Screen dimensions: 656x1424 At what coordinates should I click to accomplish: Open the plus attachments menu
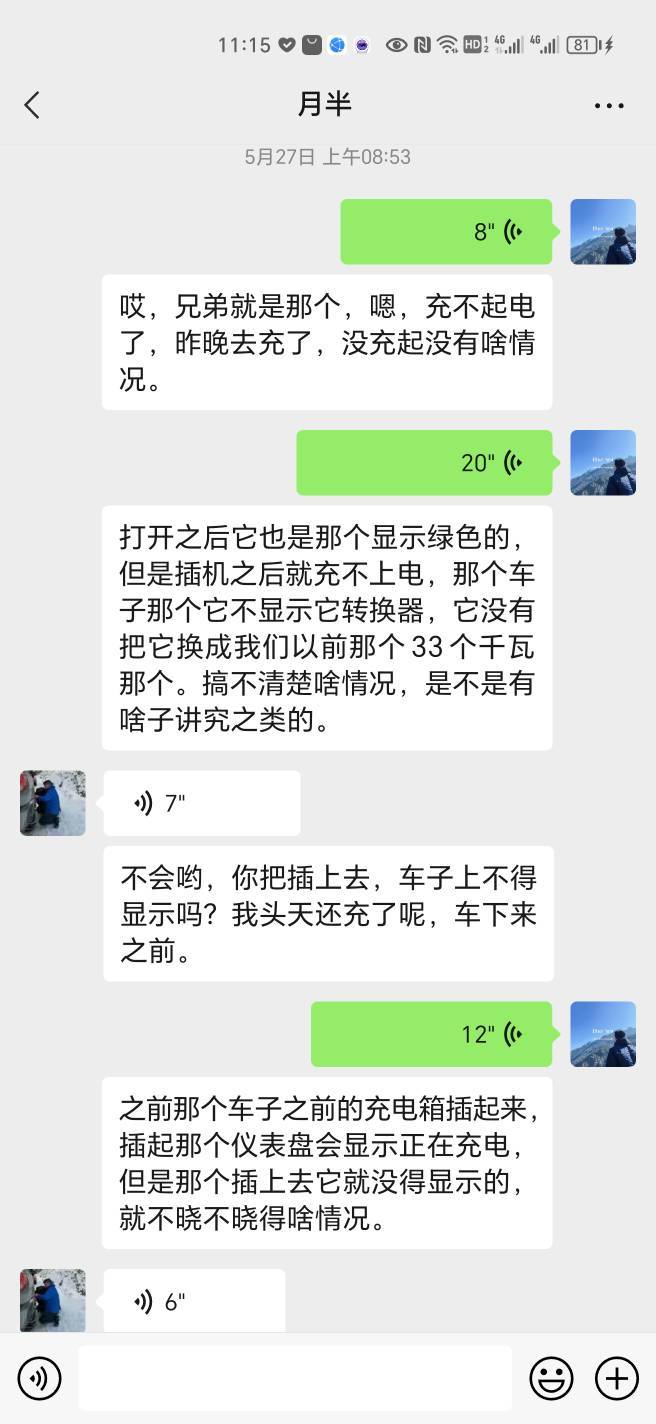point(617,1379)
